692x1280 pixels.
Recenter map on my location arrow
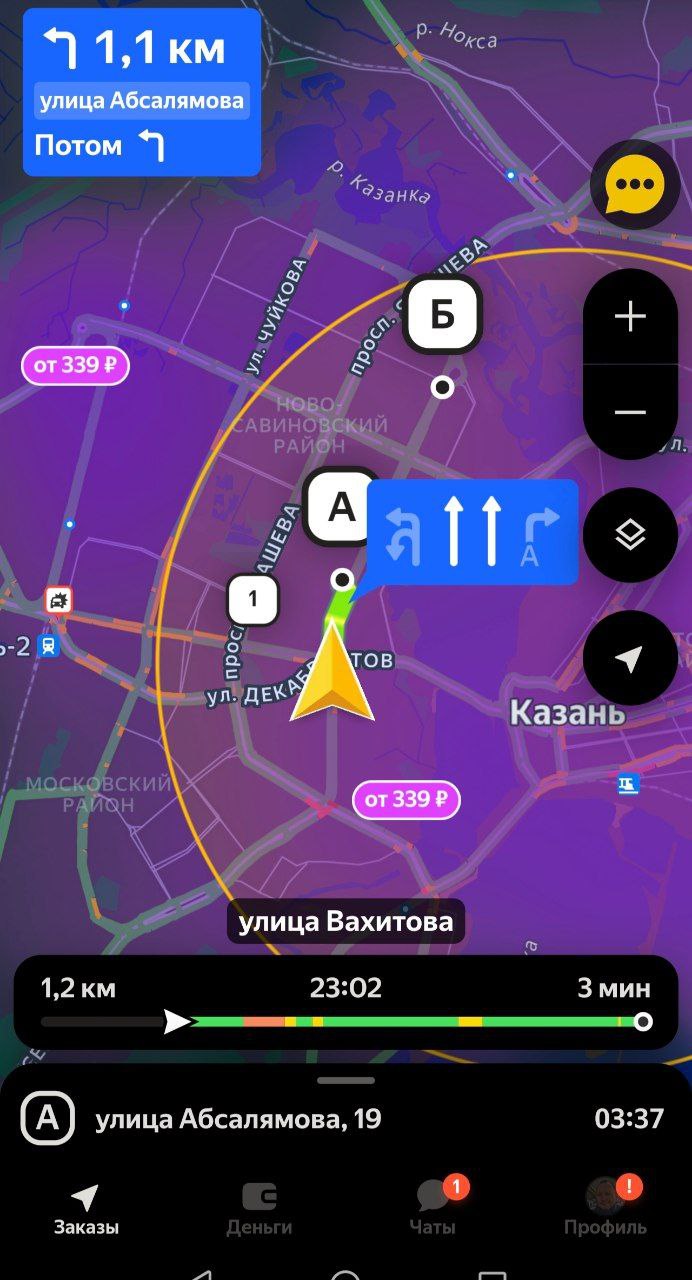pos(630,658)
